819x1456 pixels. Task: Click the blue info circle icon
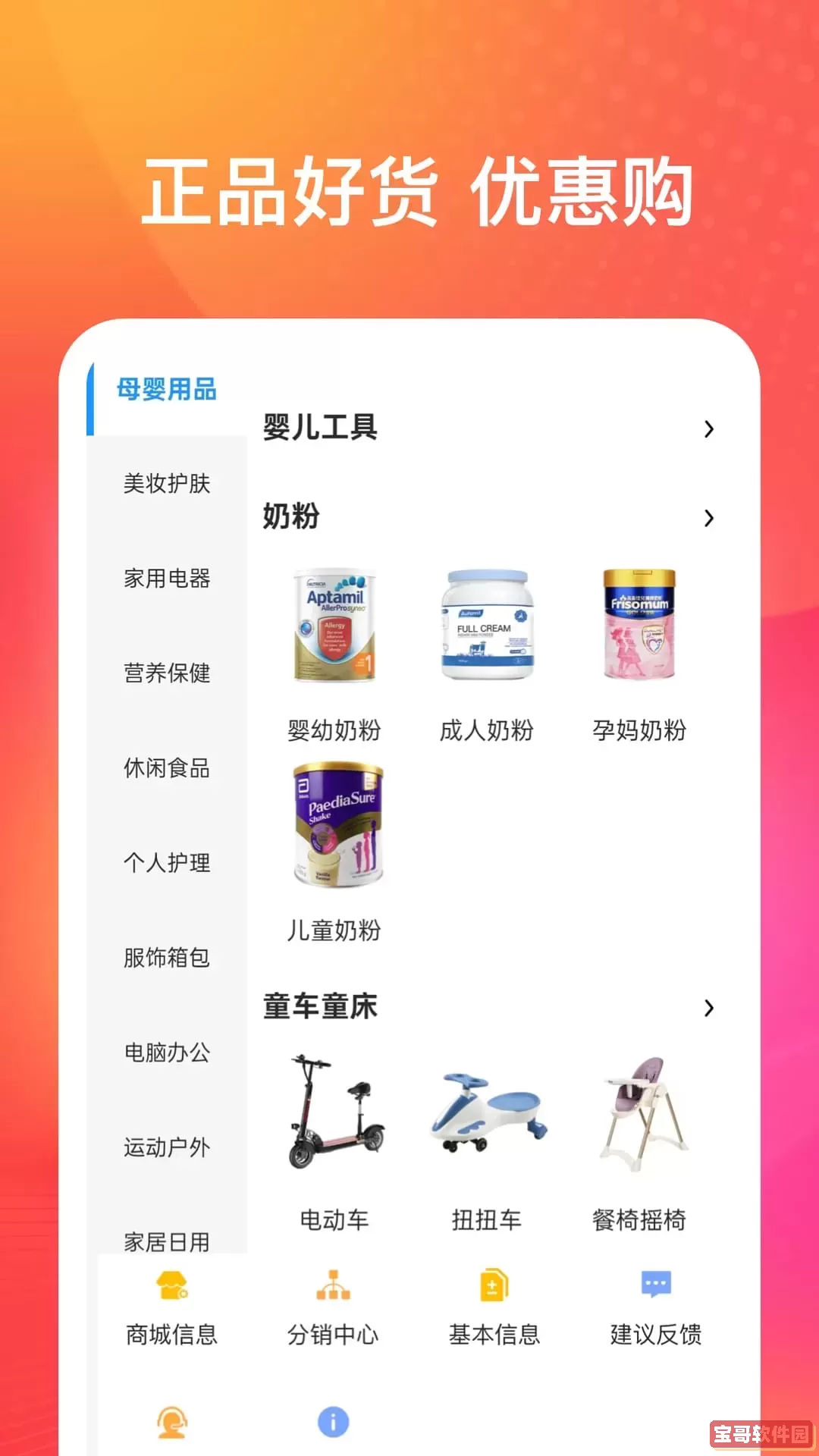pos(332,1422)
